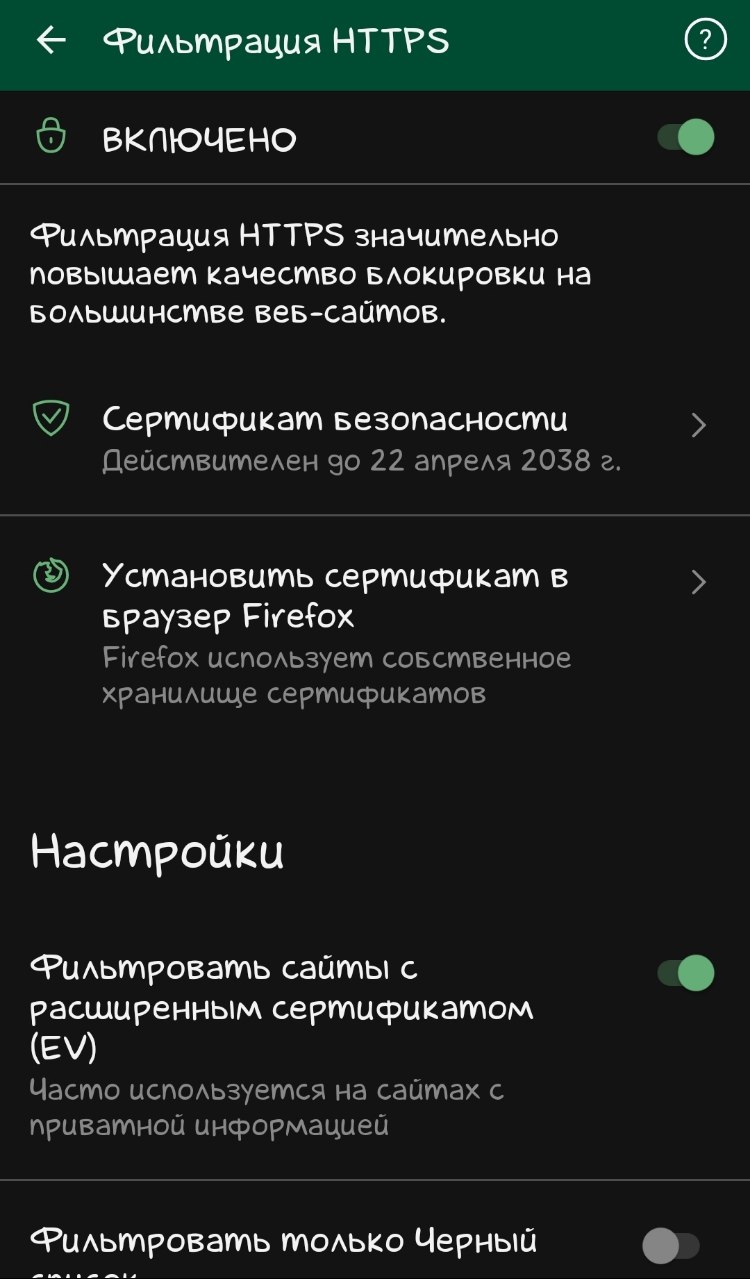The height and width of the screenshot is (1279, 750).
Task: Open the help question mark icon
Action: click(704, 40)
